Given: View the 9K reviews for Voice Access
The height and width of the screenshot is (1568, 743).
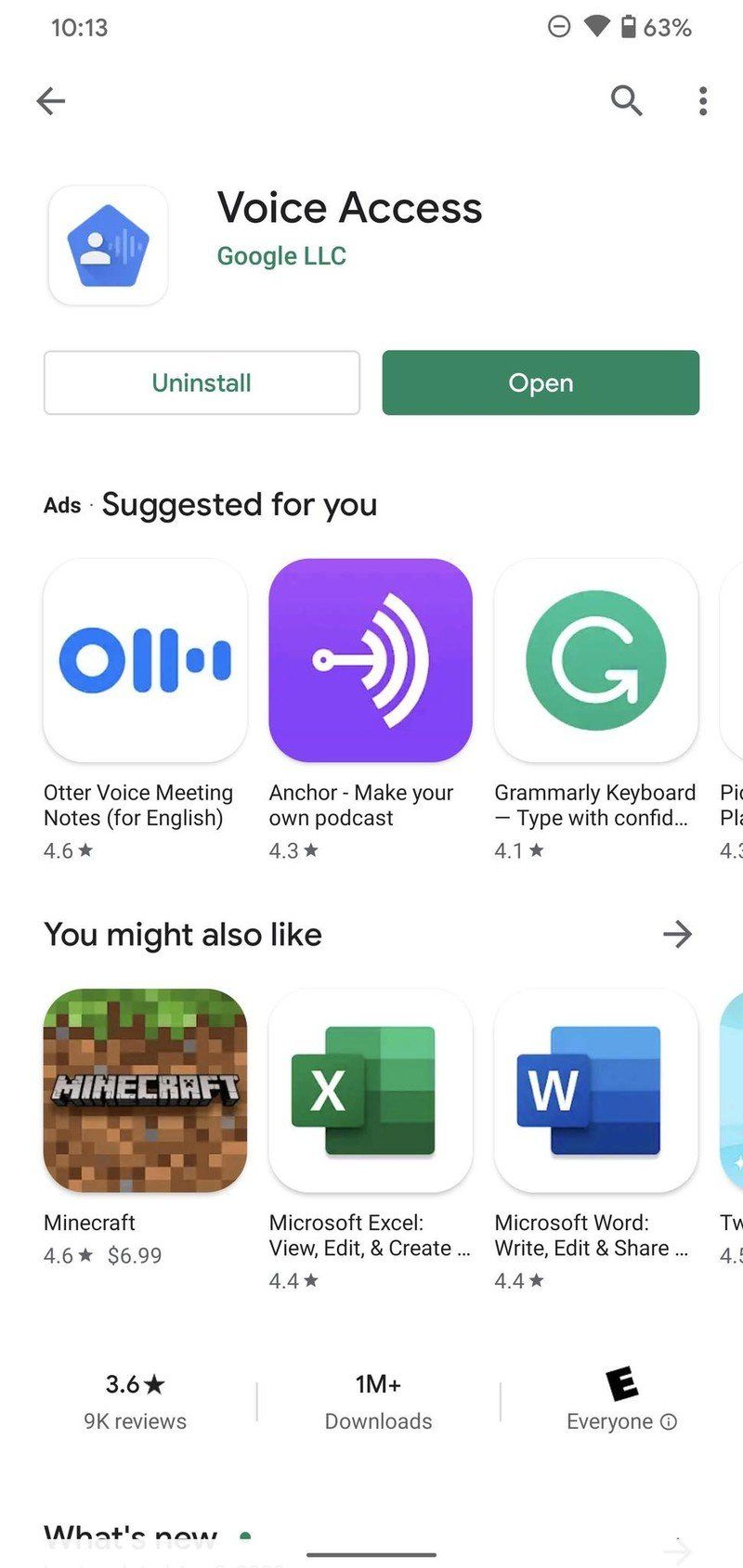Looking at the screenshot, I should 134,1420.
